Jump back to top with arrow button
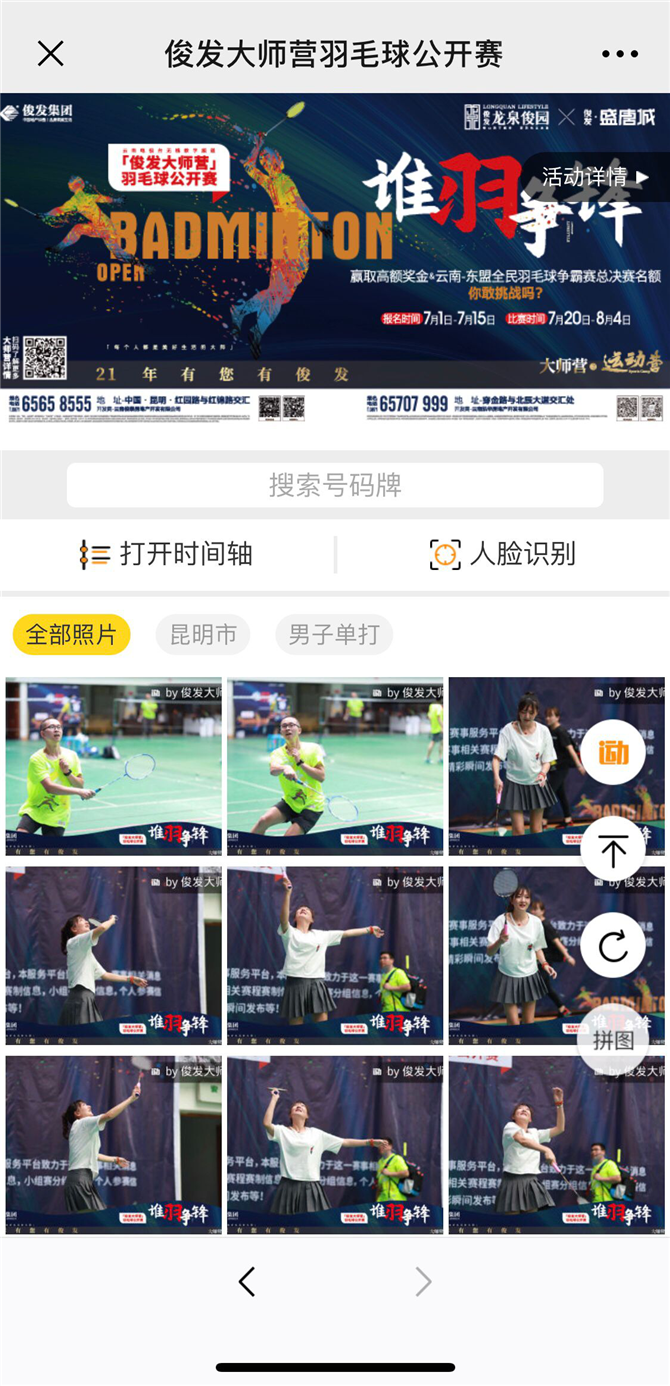 click(x=613, y=850)
